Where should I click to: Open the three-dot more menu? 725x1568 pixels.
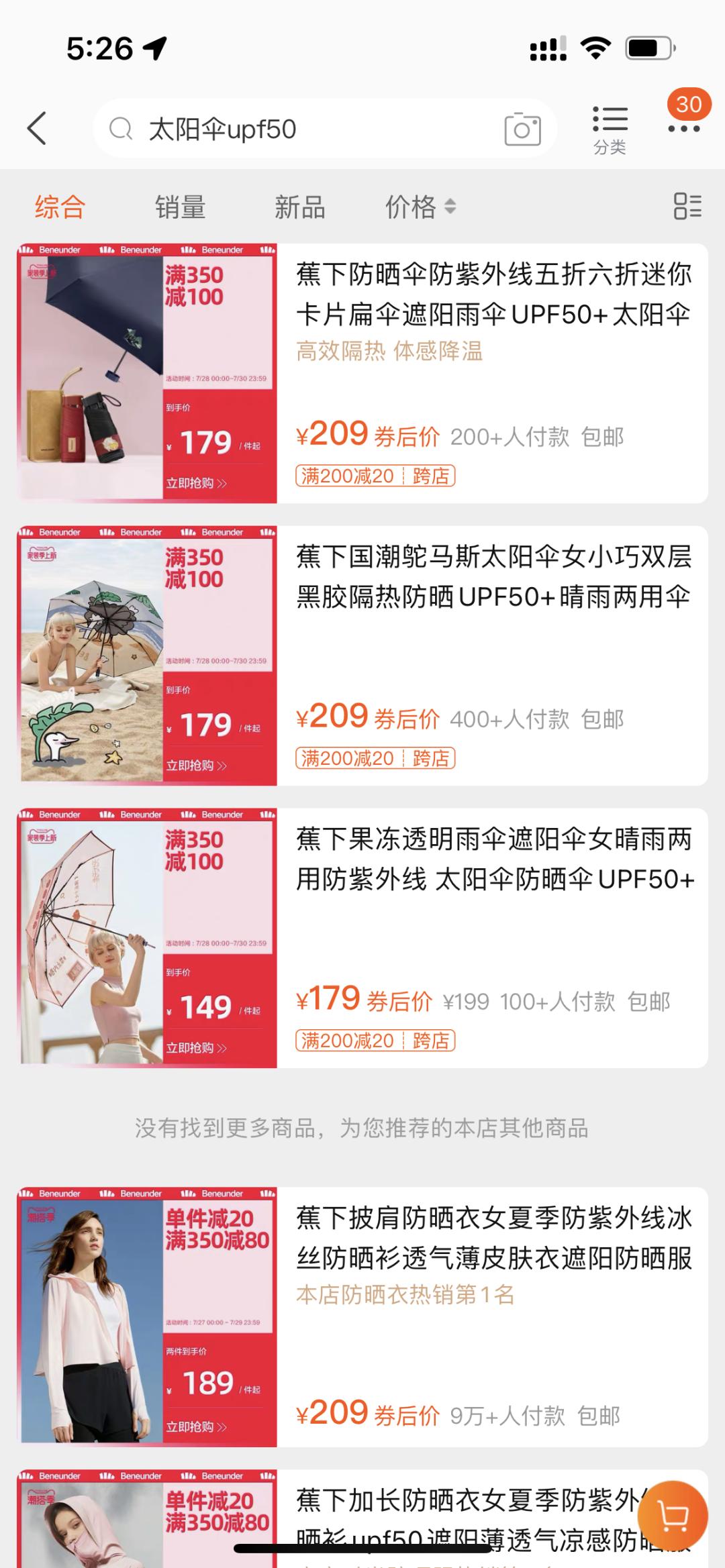click(x=683, y=127)
